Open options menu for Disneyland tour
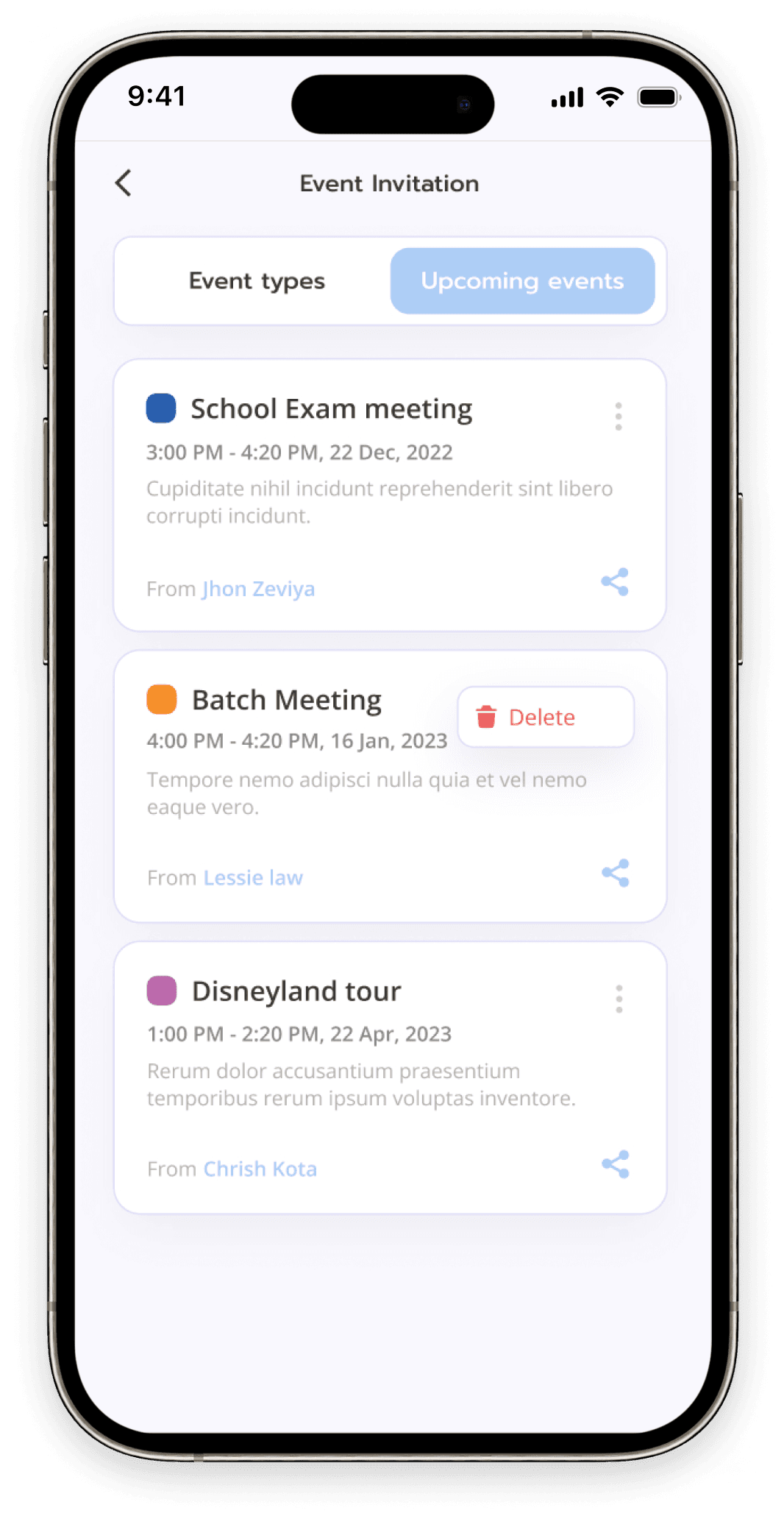The width and height of the screenshot is (784, 1516). (x=619, y=999)
